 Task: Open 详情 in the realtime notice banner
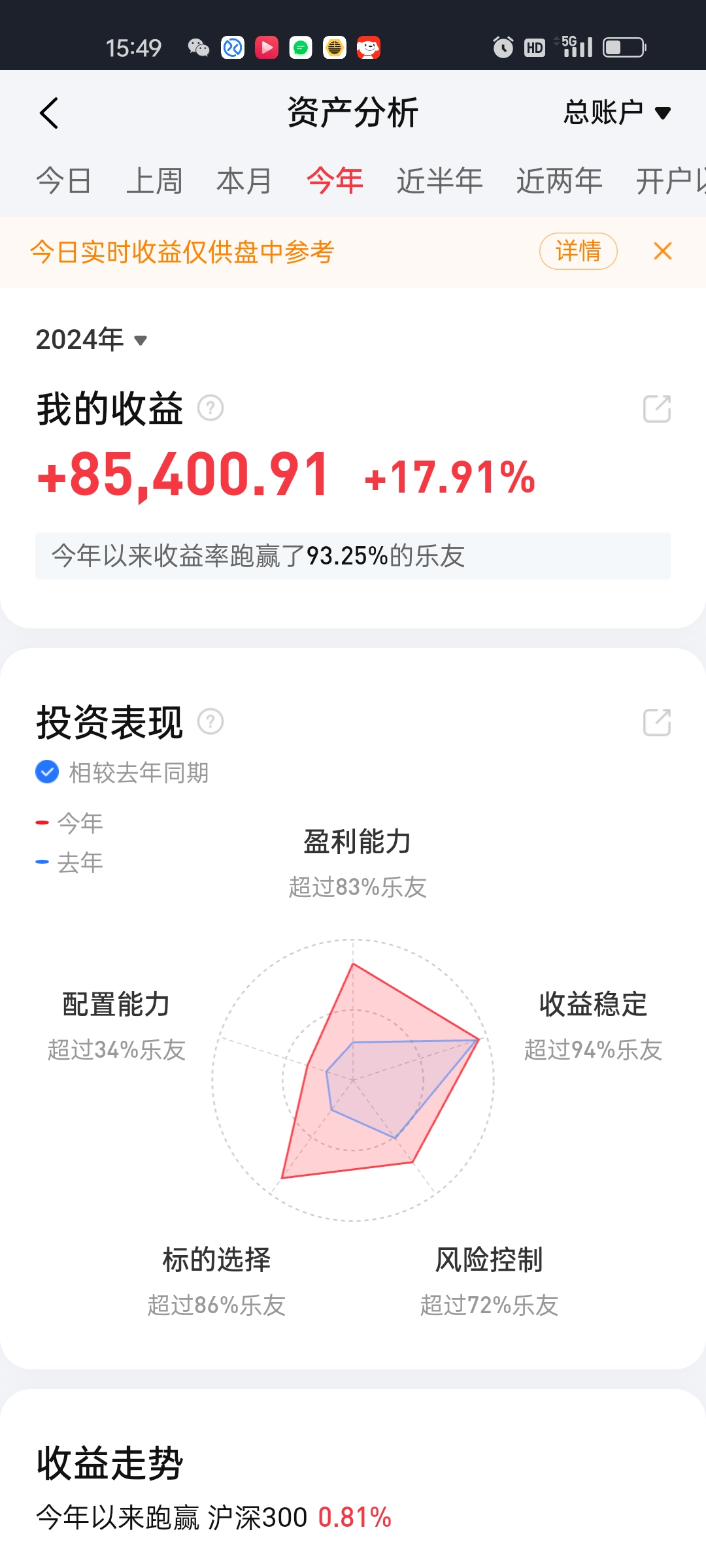[578, 251]
